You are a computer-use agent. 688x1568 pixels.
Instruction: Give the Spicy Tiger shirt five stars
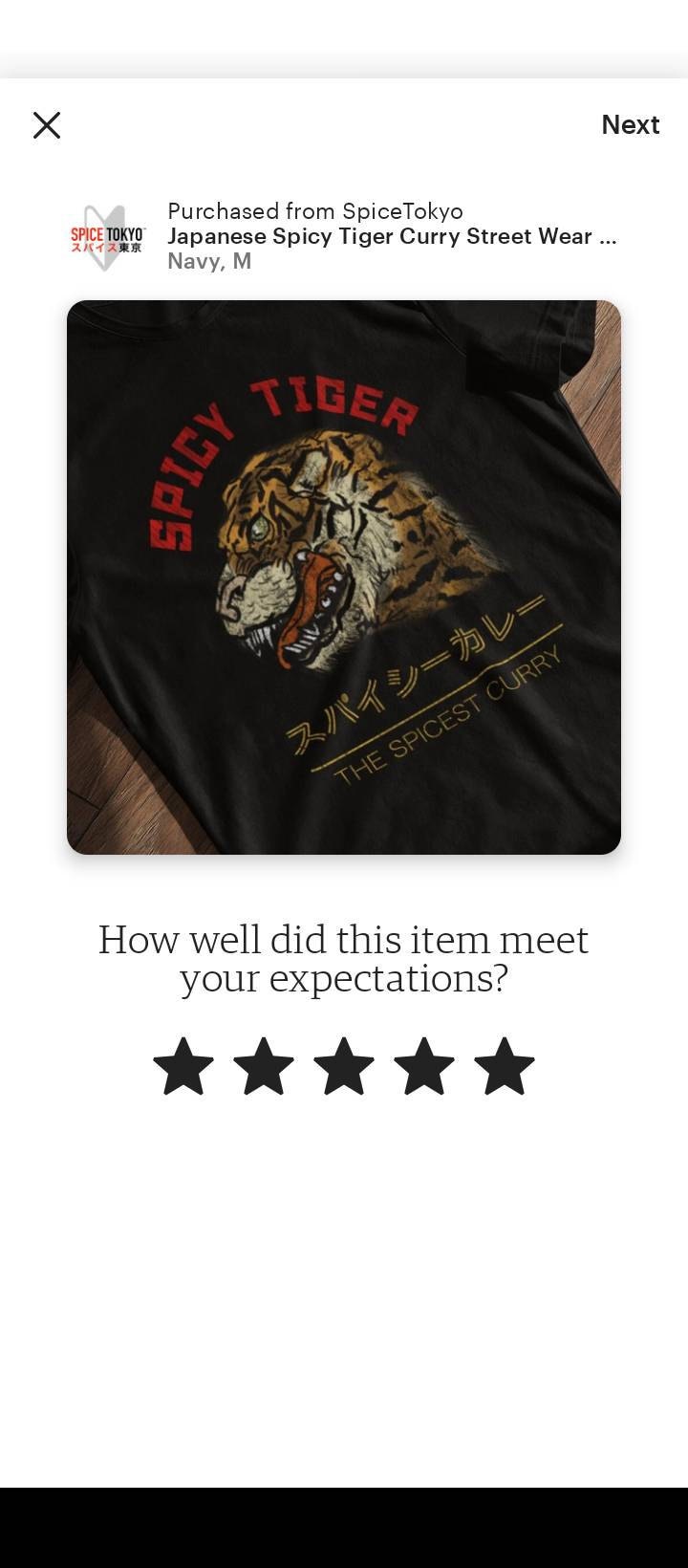pyautogui.click(x=505, y=1066)
